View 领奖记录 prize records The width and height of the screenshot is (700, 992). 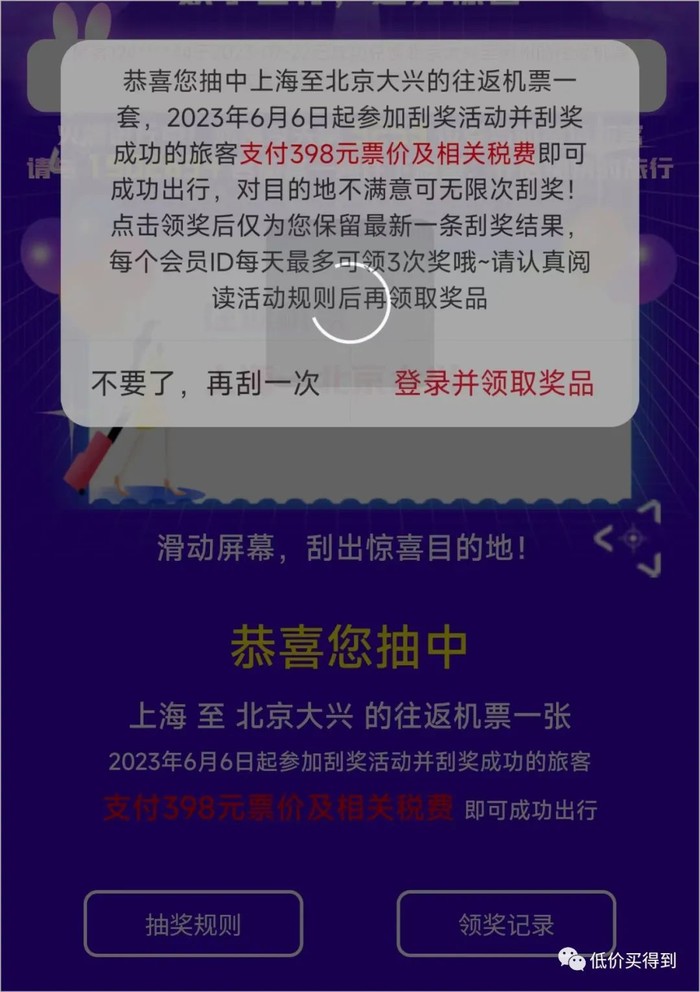pyautogui.click(x=506, y=924)
